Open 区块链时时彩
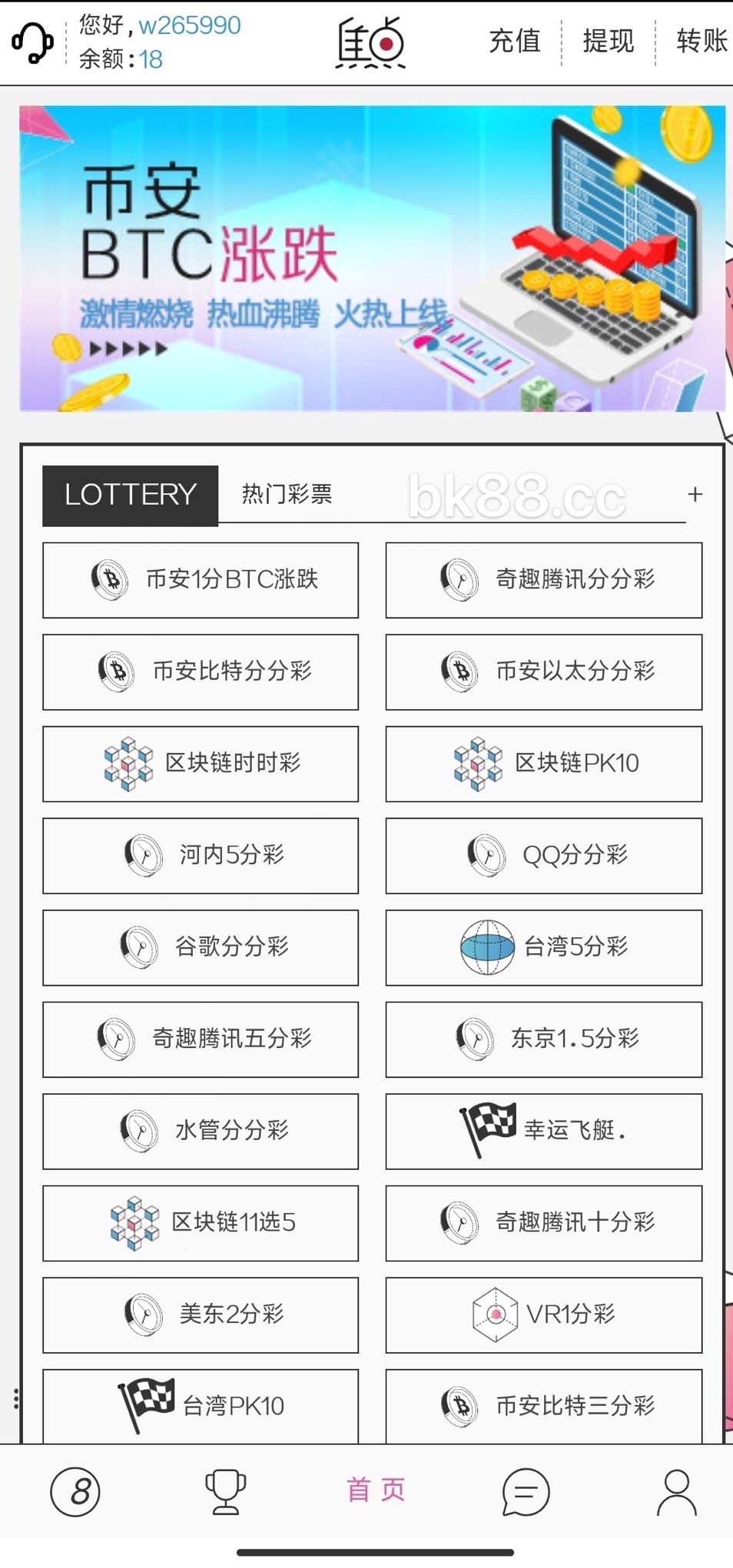Screen dimensions: 733x1568 tap(201, 764)
